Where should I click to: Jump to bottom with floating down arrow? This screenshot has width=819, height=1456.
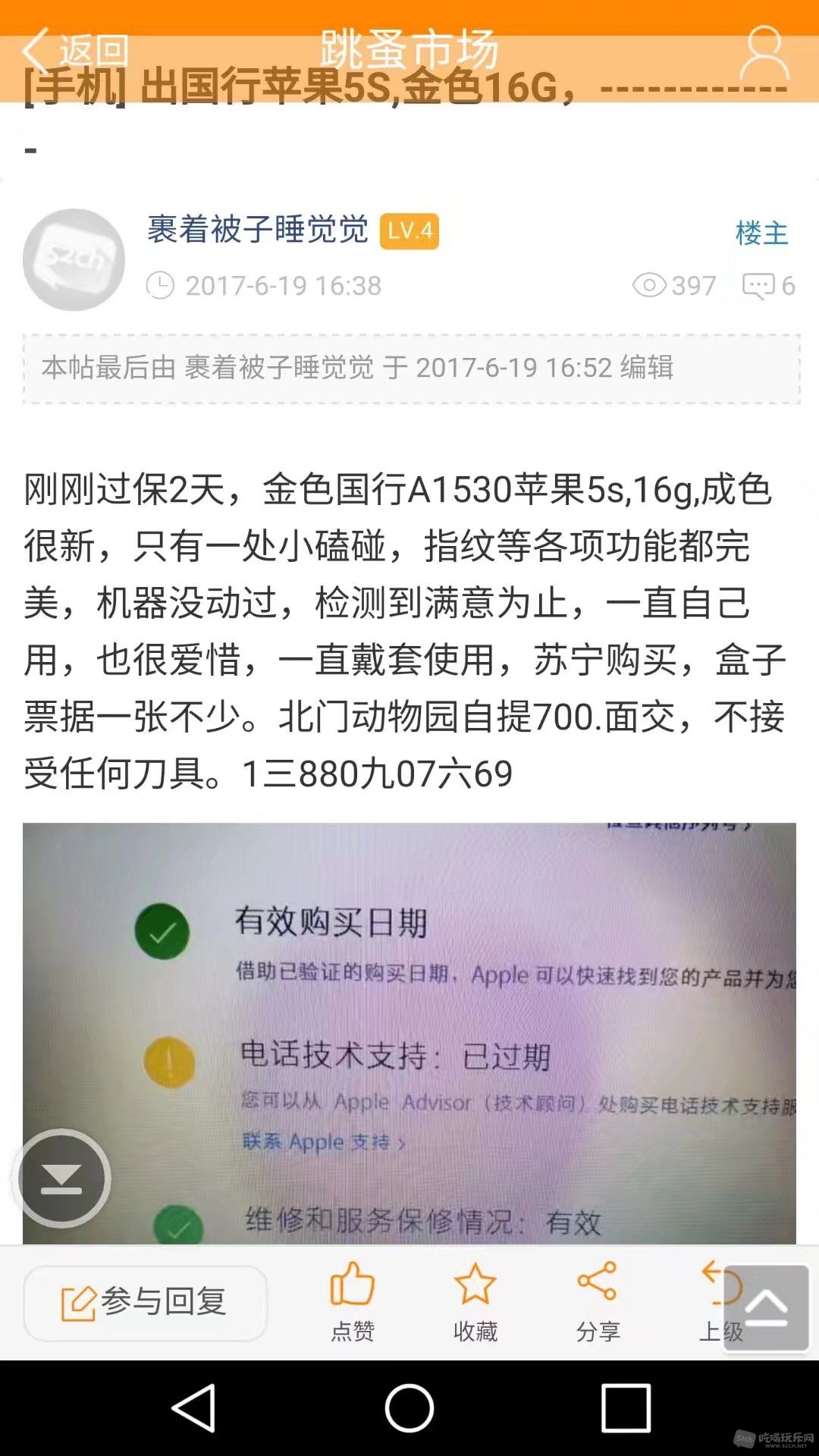(x=62, y=1178)
